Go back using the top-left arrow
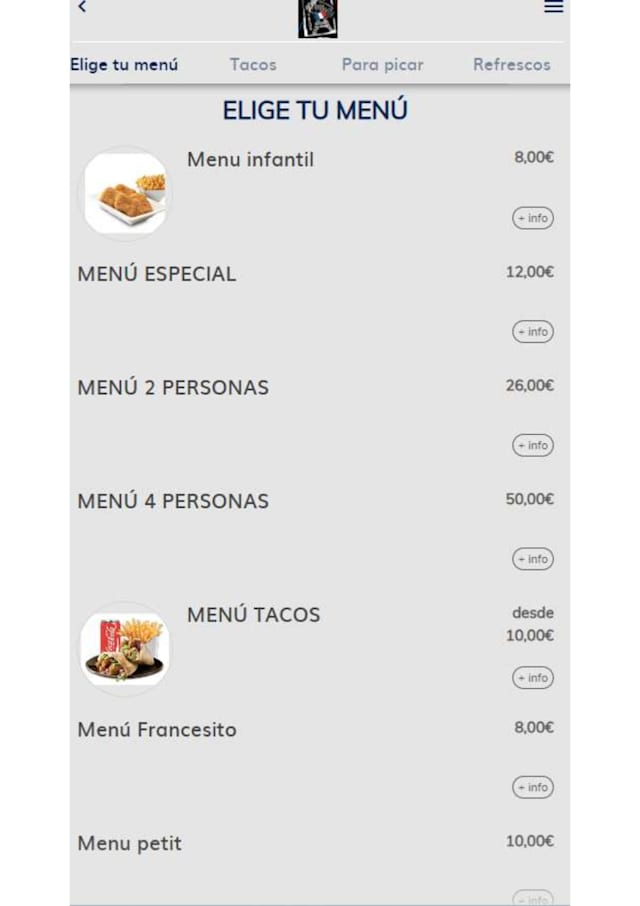Screen dimensions: 640x906 (x=82, y=7)
